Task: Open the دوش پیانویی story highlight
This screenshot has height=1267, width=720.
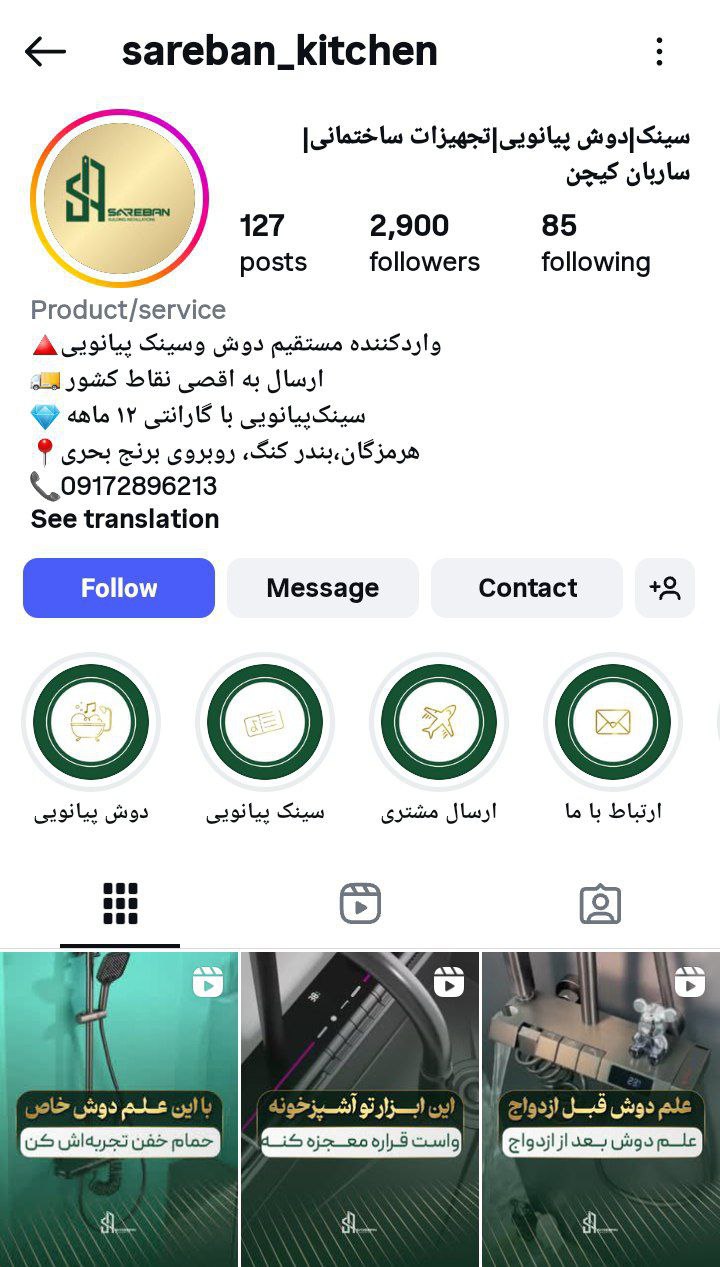Action: click(91, 722)
